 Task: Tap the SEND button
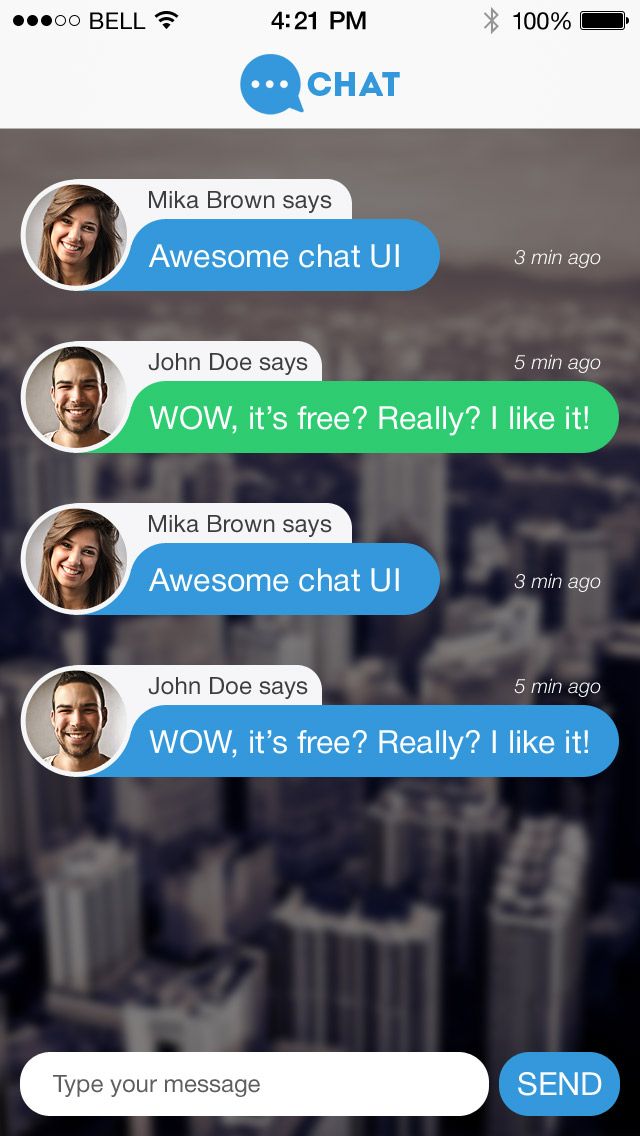pos(559,1084)
